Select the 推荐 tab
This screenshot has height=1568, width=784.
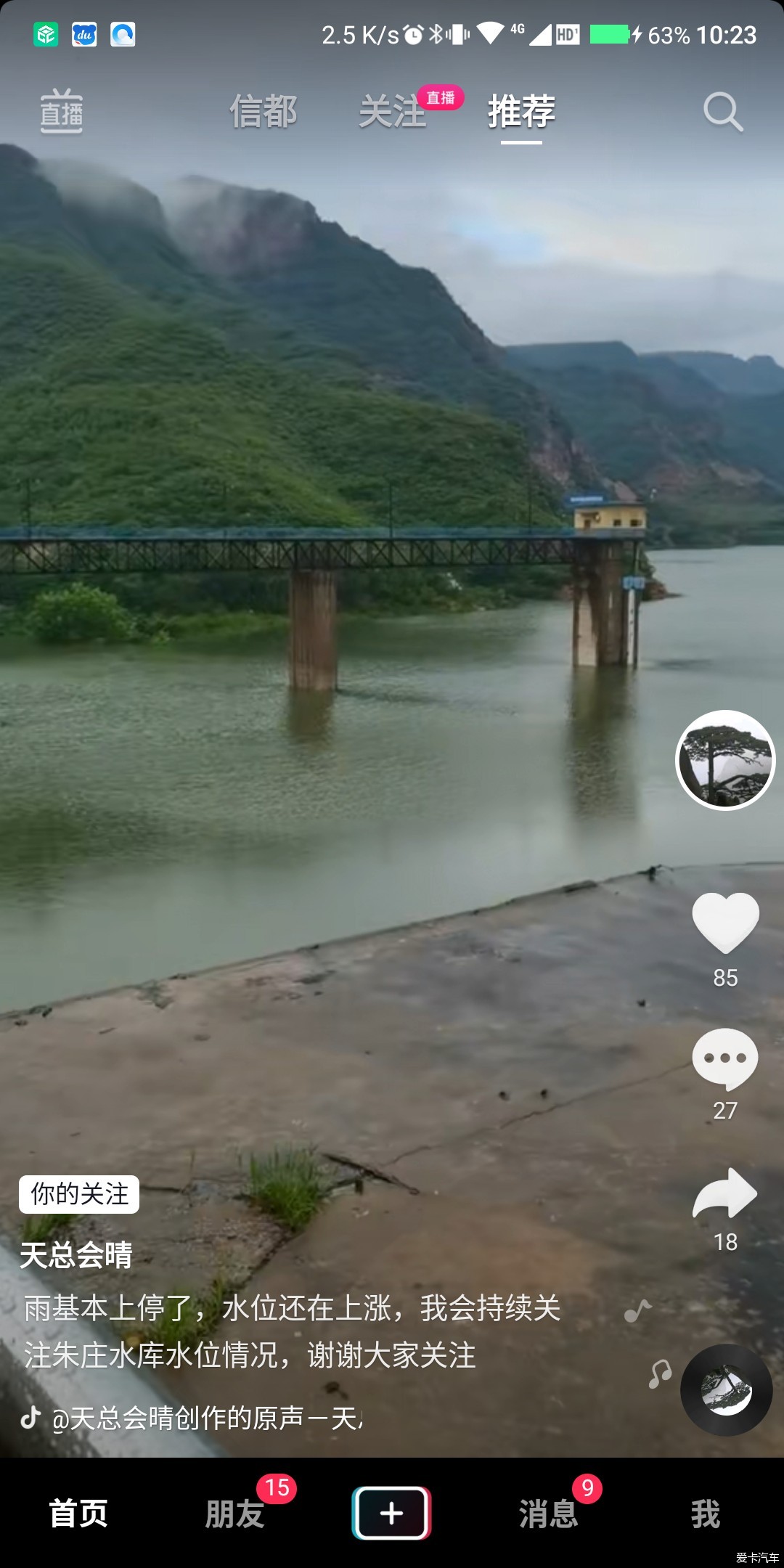(x=521, y=112)
